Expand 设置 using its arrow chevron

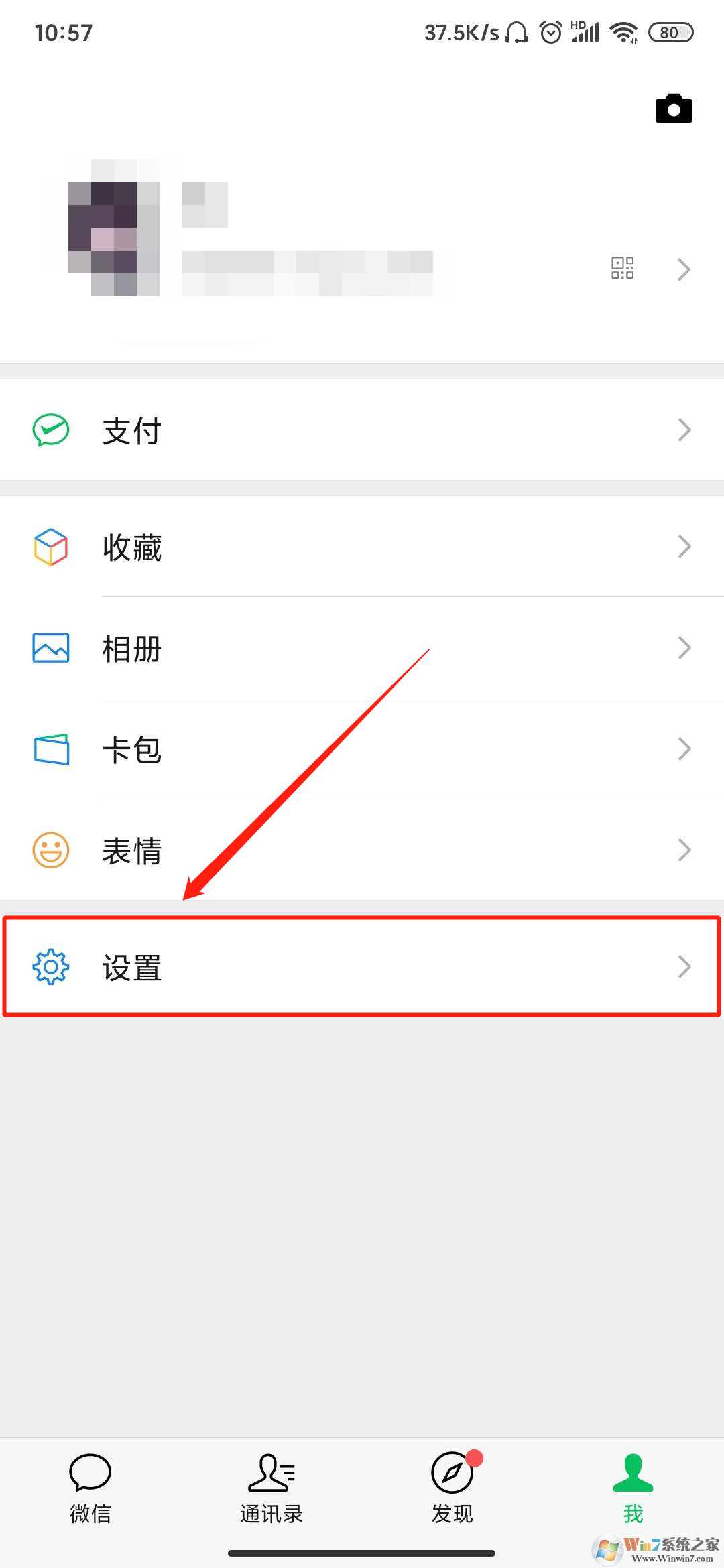683,967
